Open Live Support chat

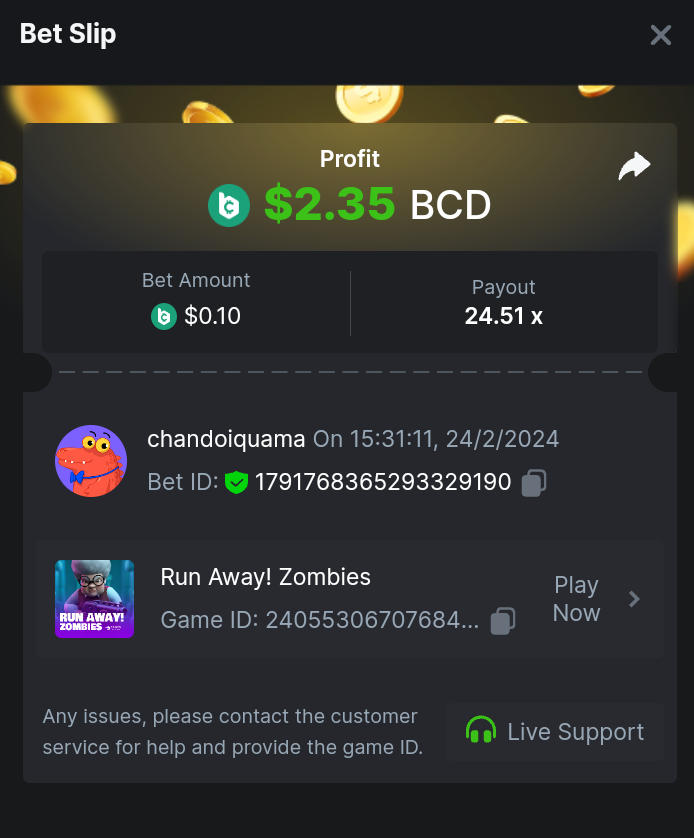(x=555, y=732)
